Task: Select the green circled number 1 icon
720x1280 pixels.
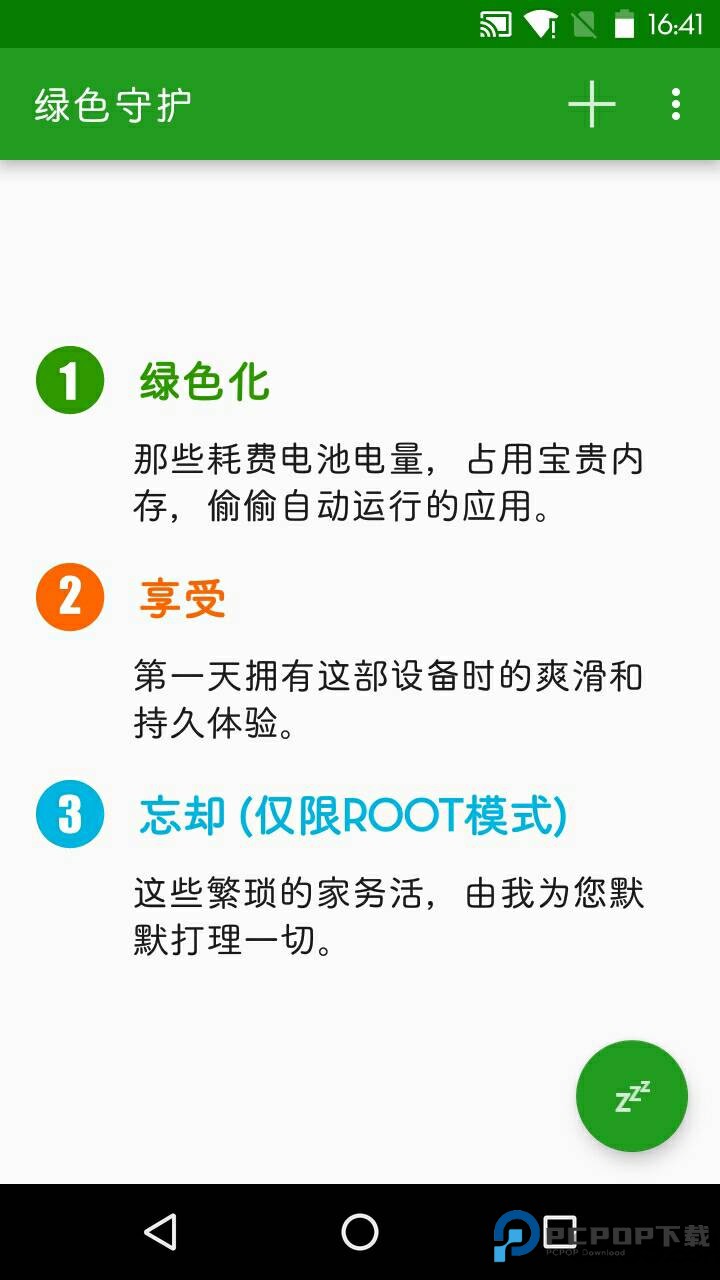Action: pyautogui.click(x=68, y=381)
